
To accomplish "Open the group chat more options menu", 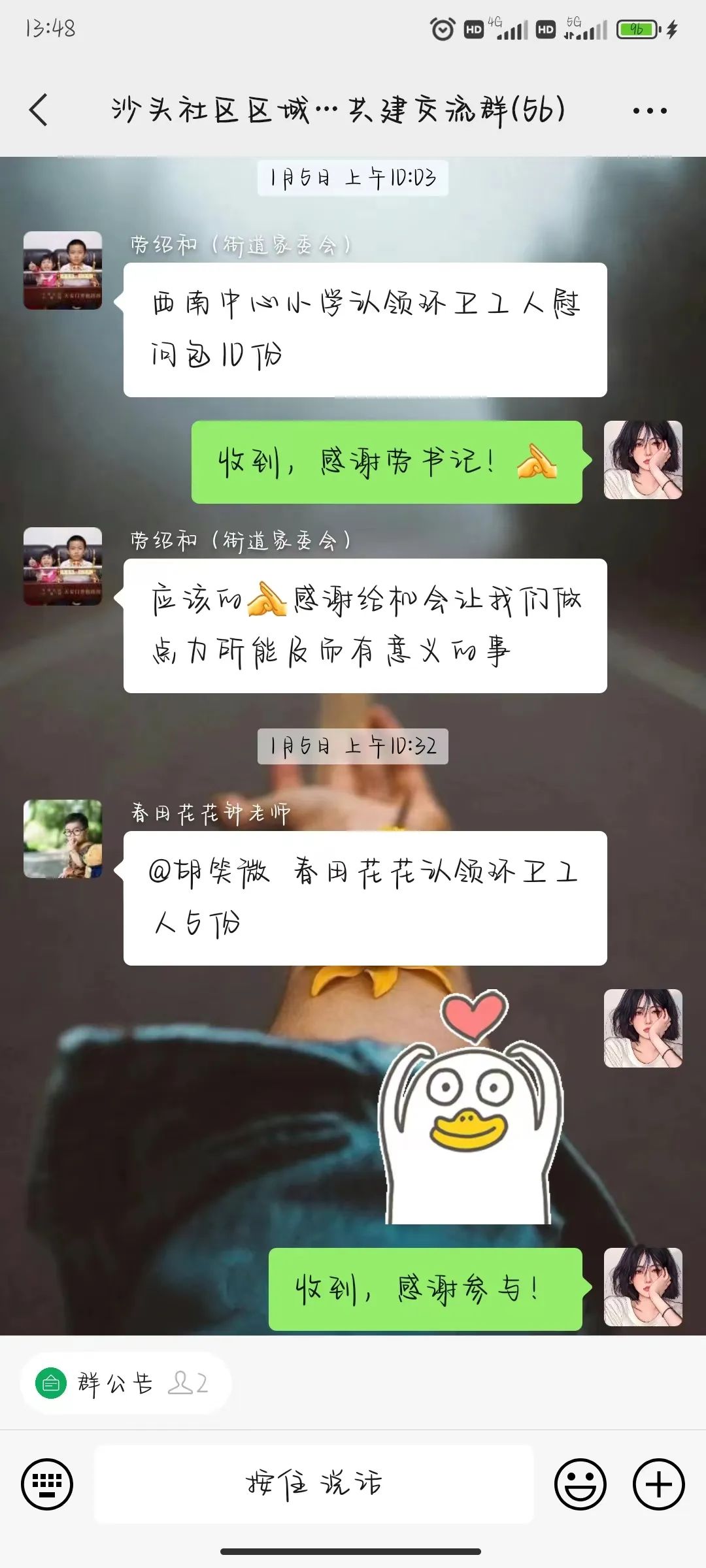I will pyautogui.click(x=650, y=110).
